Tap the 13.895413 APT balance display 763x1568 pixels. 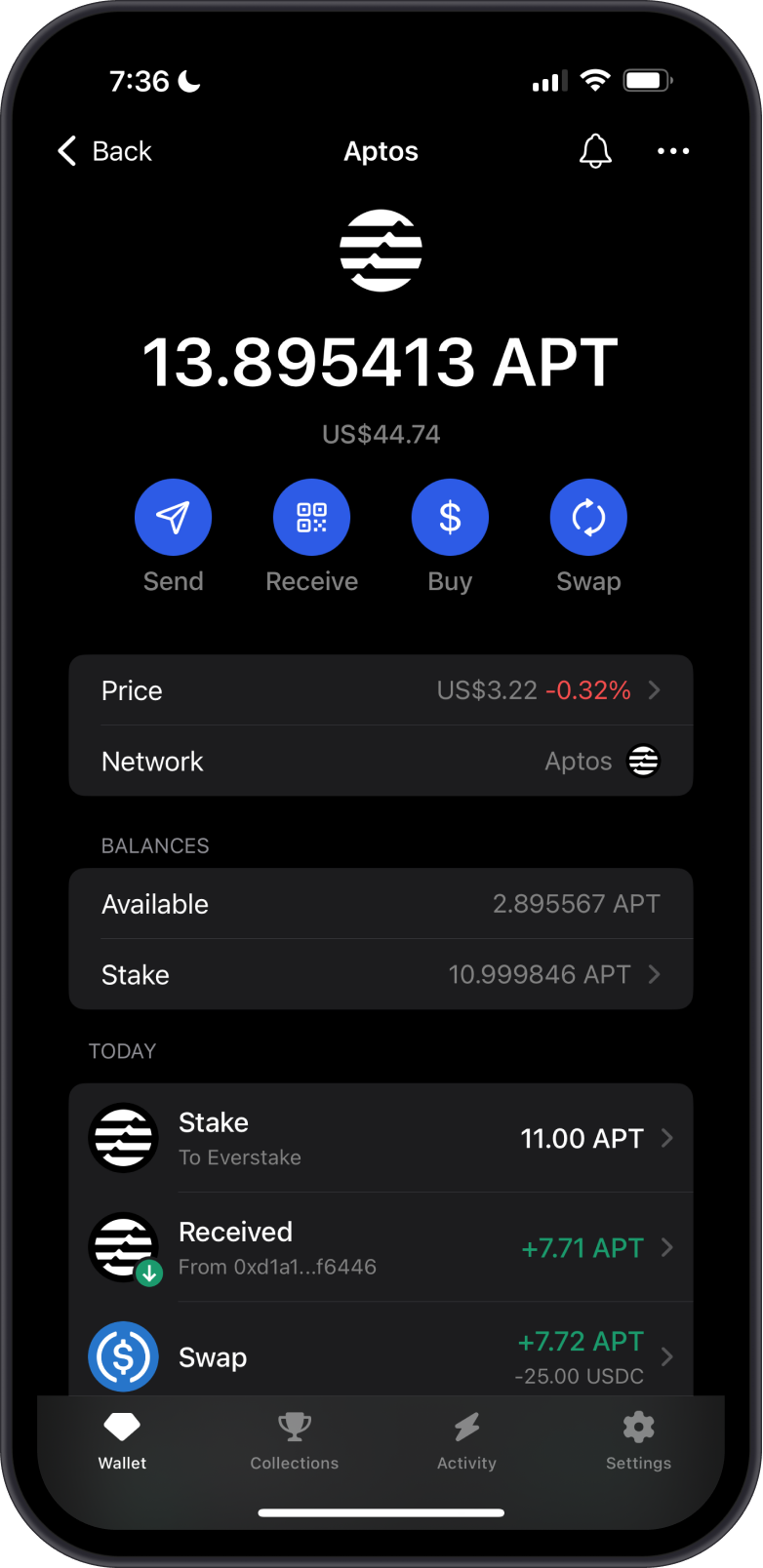click(x=381, y=361)
